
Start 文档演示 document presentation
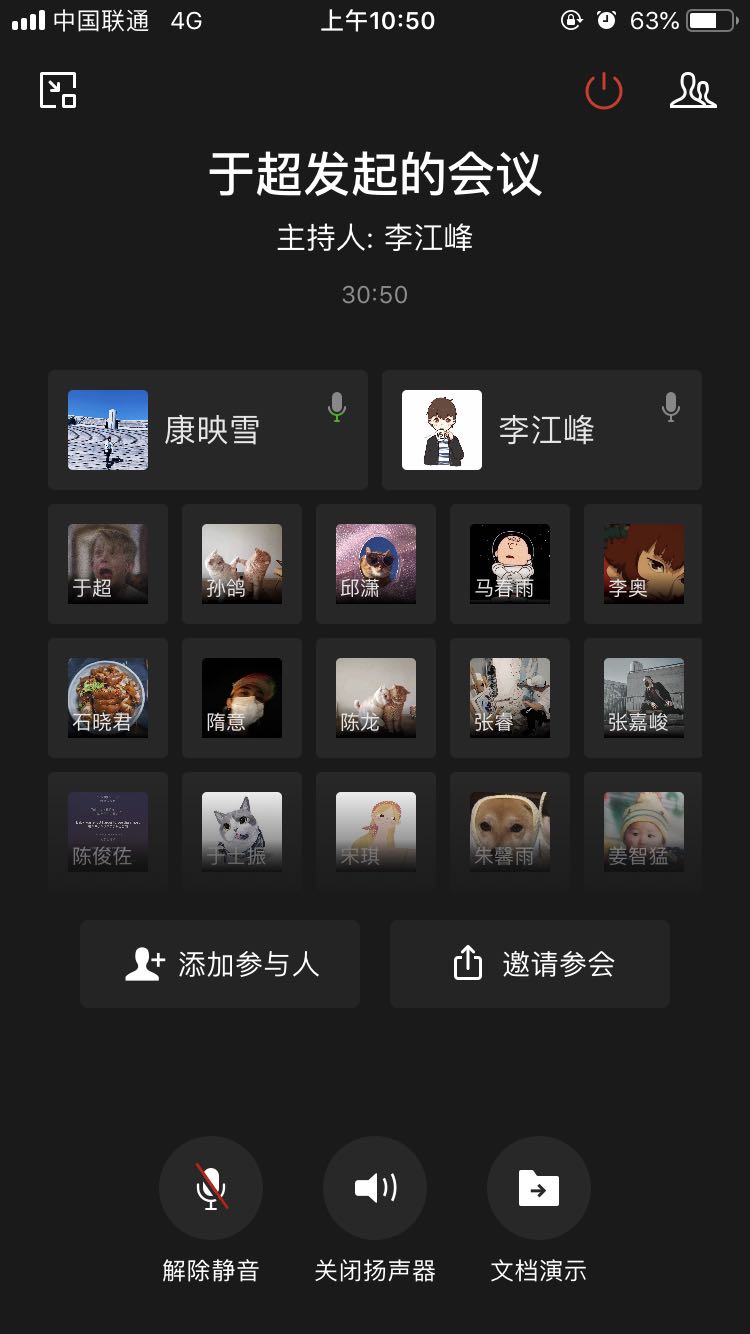(x=539, y=1189)
